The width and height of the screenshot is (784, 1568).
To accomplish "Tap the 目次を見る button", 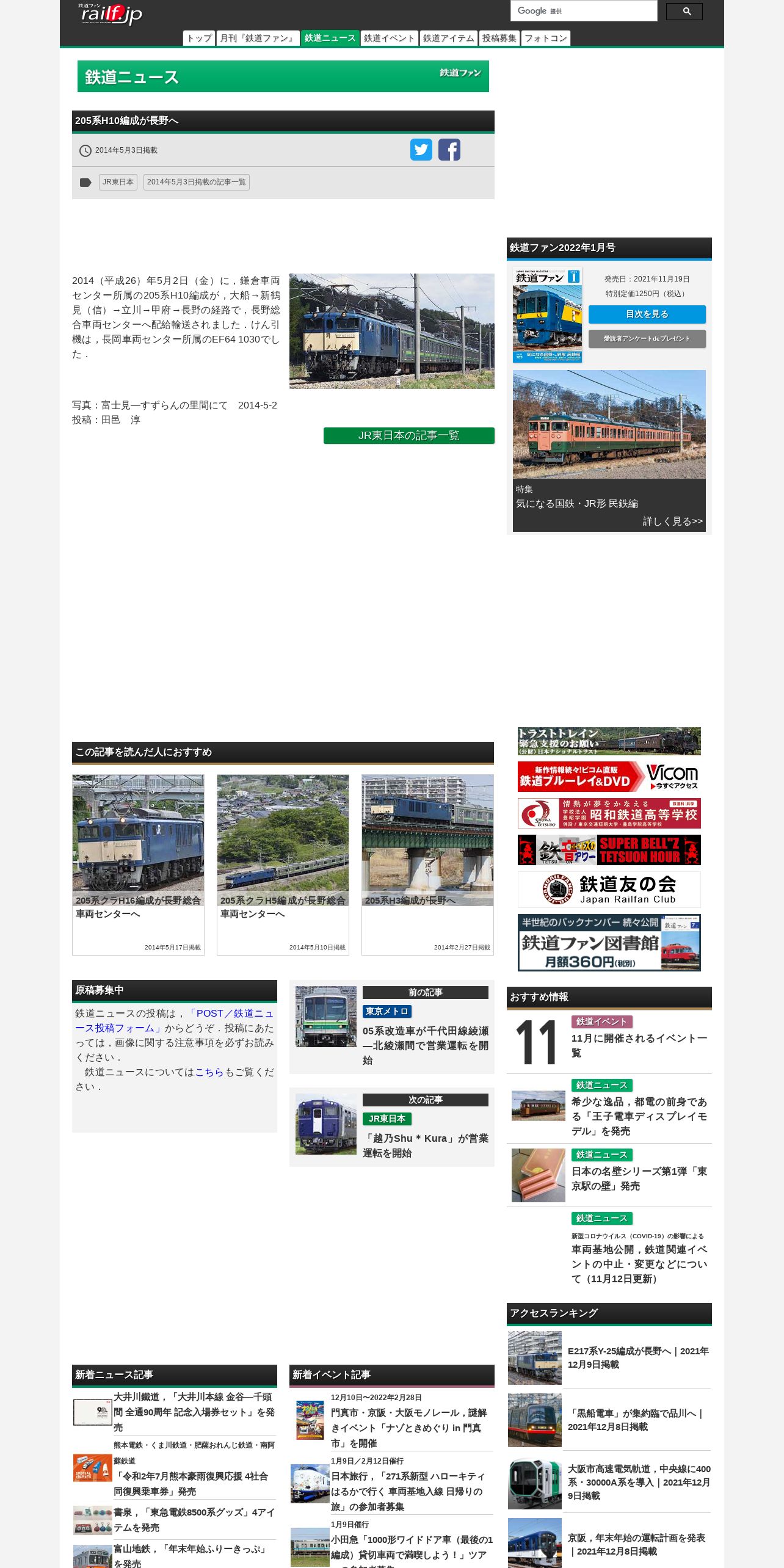I will pyautogui.click(x=647, y=314).
